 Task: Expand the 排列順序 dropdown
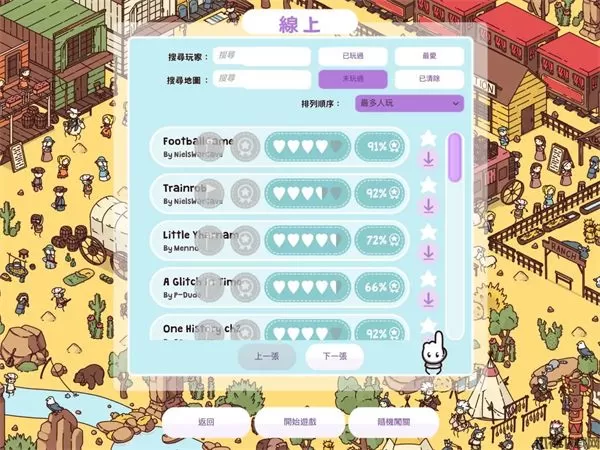click(x=409, y=103)
